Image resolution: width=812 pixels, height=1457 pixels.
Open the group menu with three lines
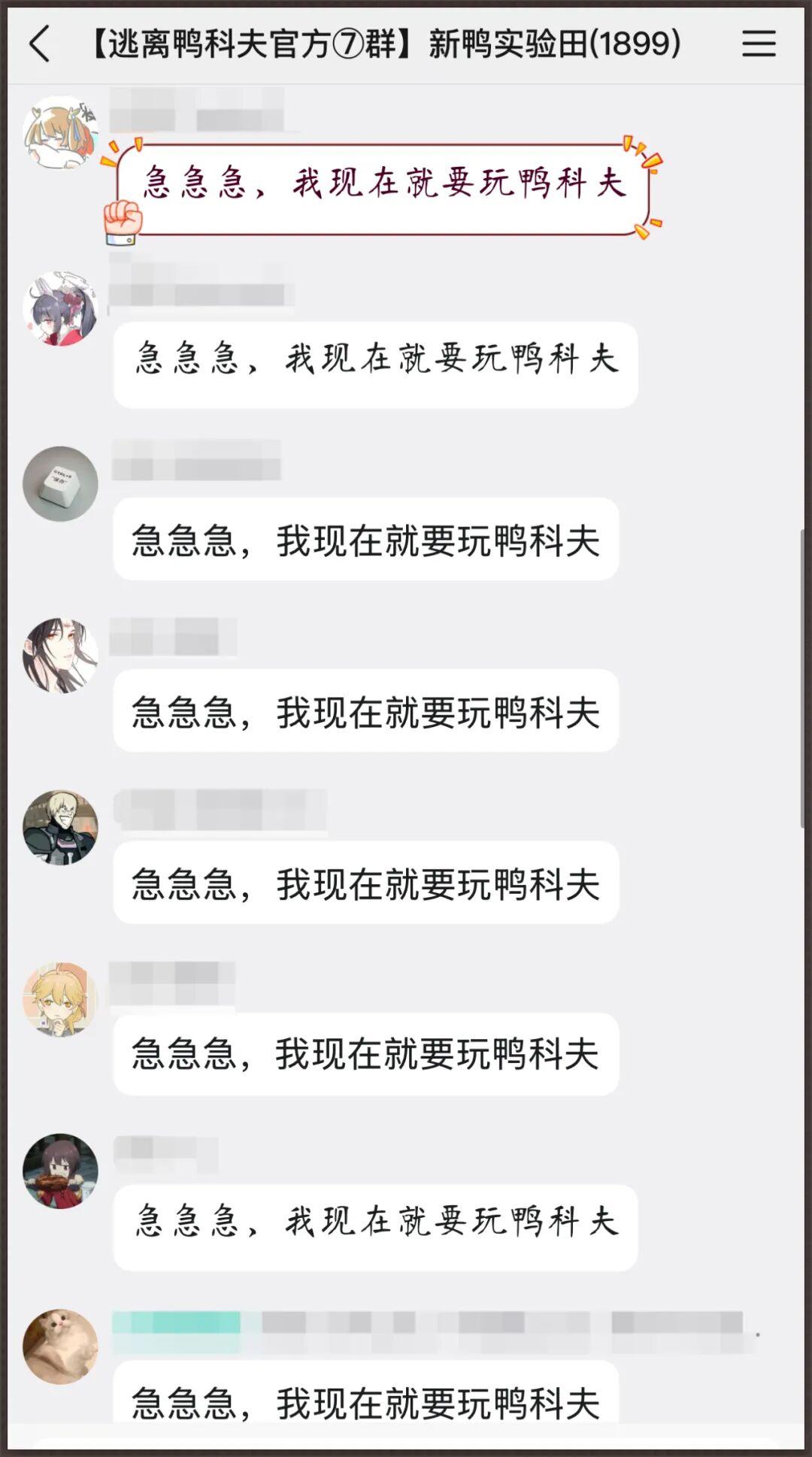(758, 44)
